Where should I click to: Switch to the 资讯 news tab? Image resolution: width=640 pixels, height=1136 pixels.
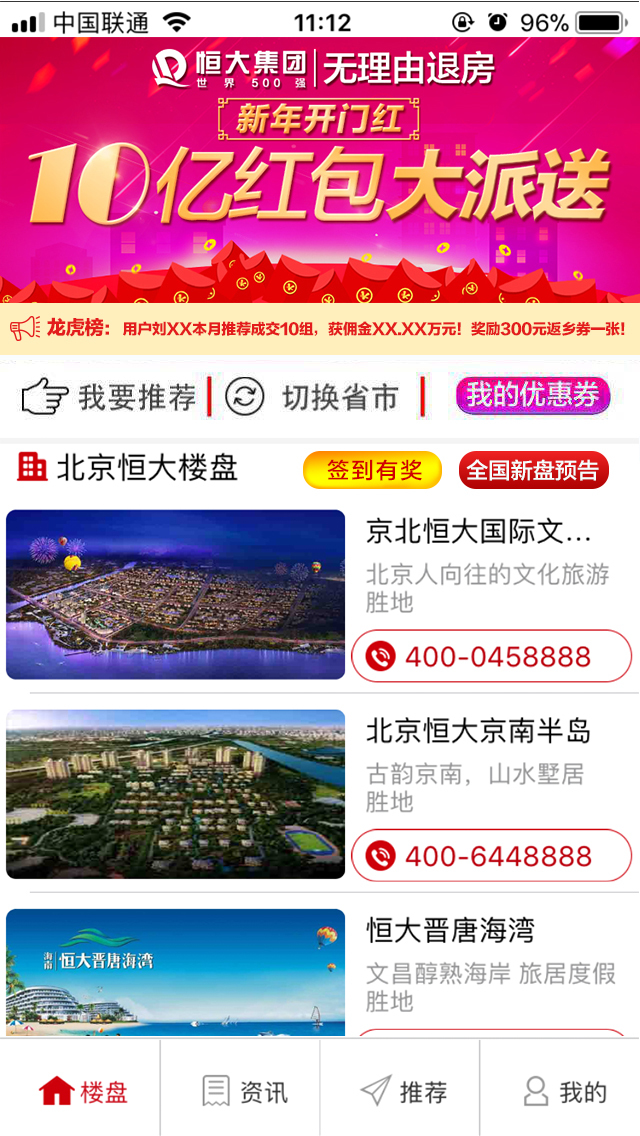(x=243, y=1090)
